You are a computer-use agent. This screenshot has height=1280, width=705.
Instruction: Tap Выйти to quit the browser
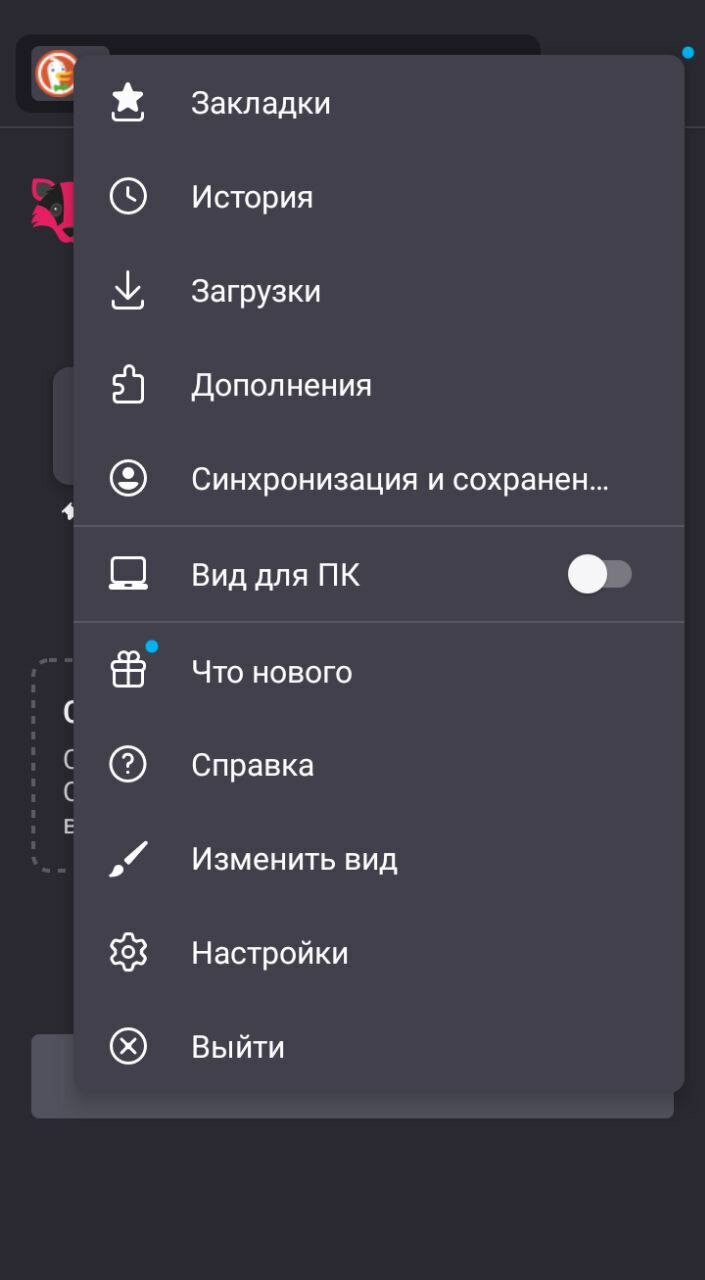379,1047
